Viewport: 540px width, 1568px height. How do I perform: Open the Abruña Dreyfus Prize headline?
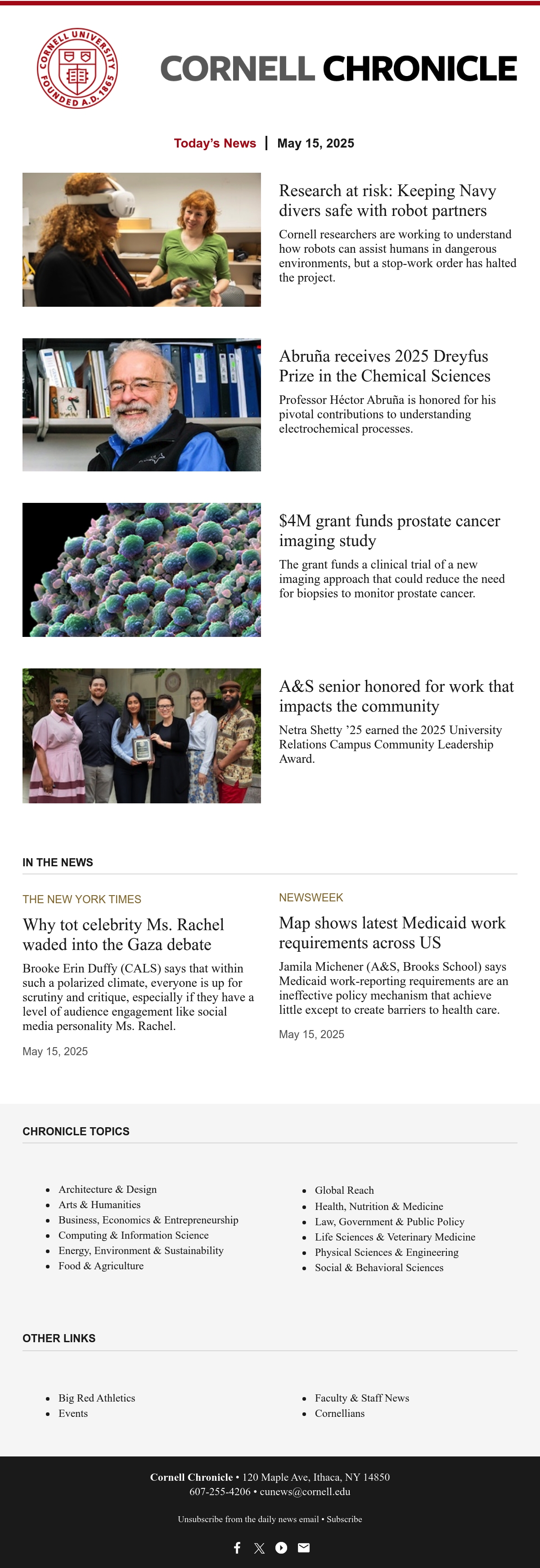coord(384,366)
